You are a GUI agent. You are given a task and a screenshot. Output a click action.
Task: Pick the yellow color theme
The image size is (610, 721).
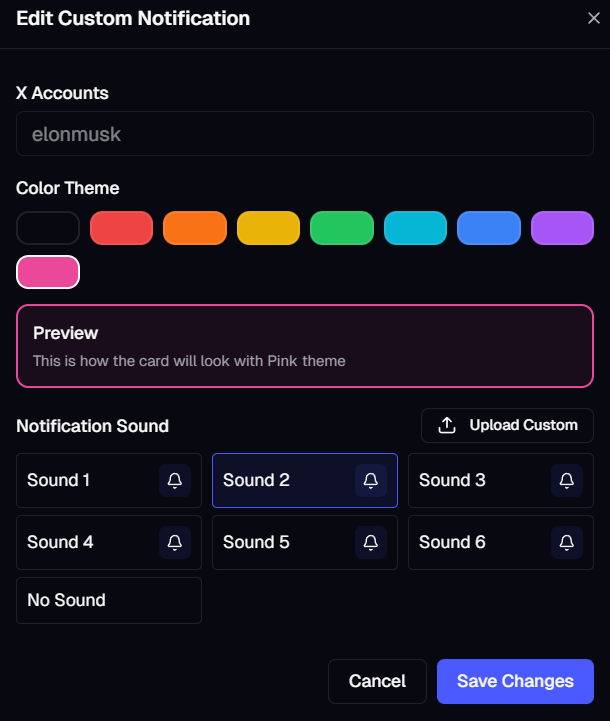[x=268, y=228]
